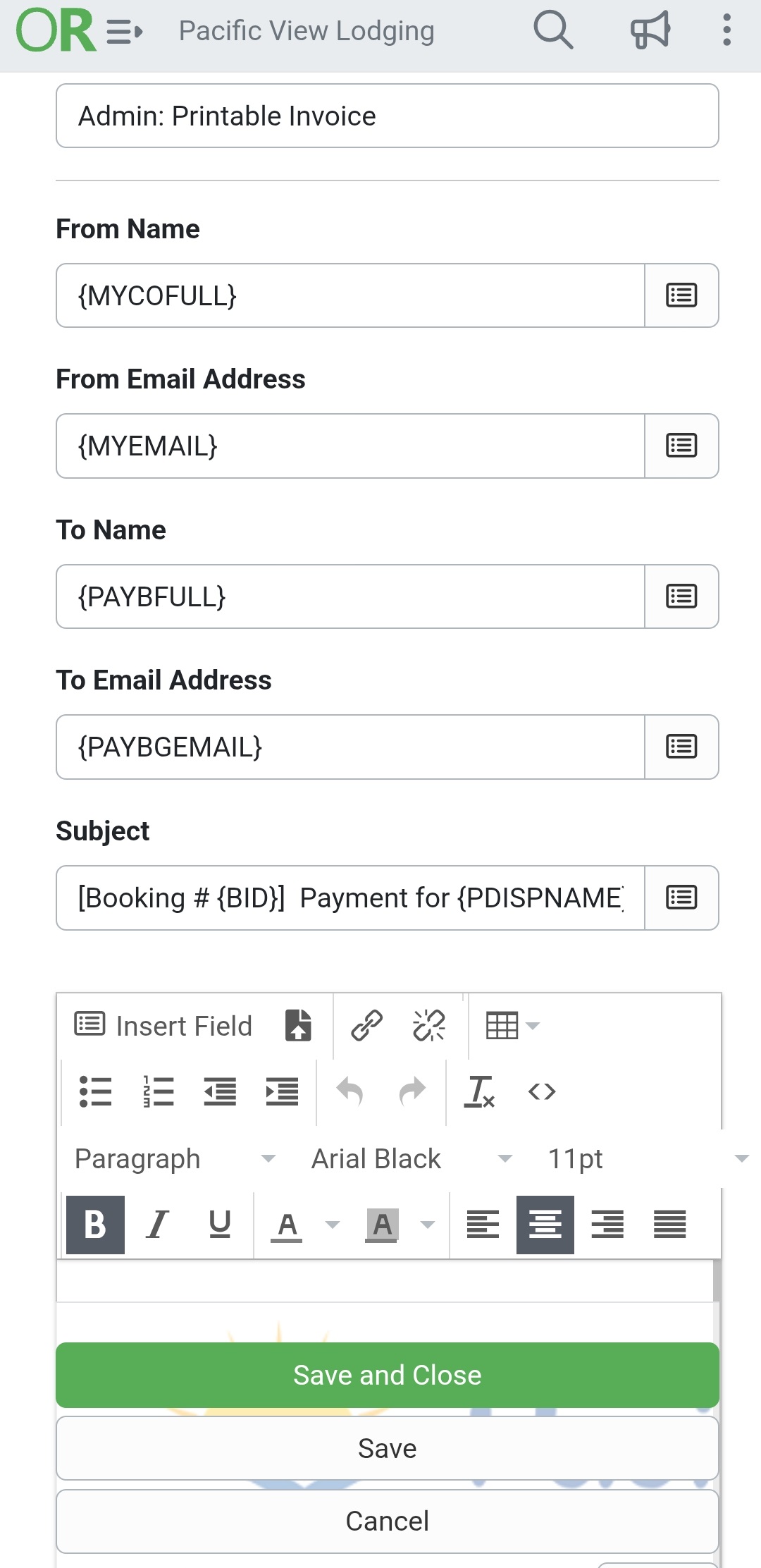Underline the selected text
Image resolution: width=761 pixels, height=1568 pixels.
(x=220, y=1224)
